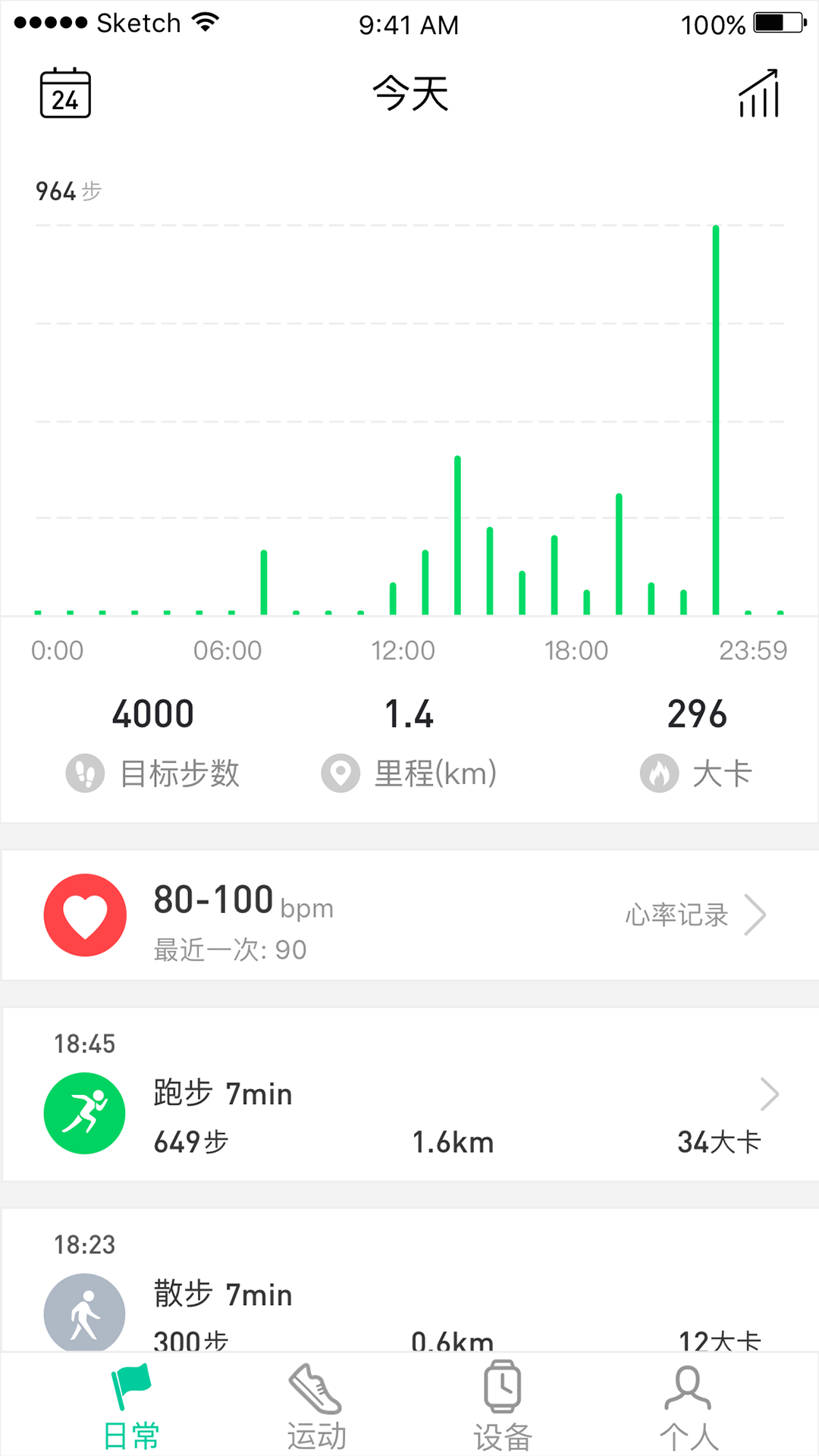The image size is (819, 1456).
Task: Open the 18:23 散步 7min activity
Action: click(x=409, y=1293)
